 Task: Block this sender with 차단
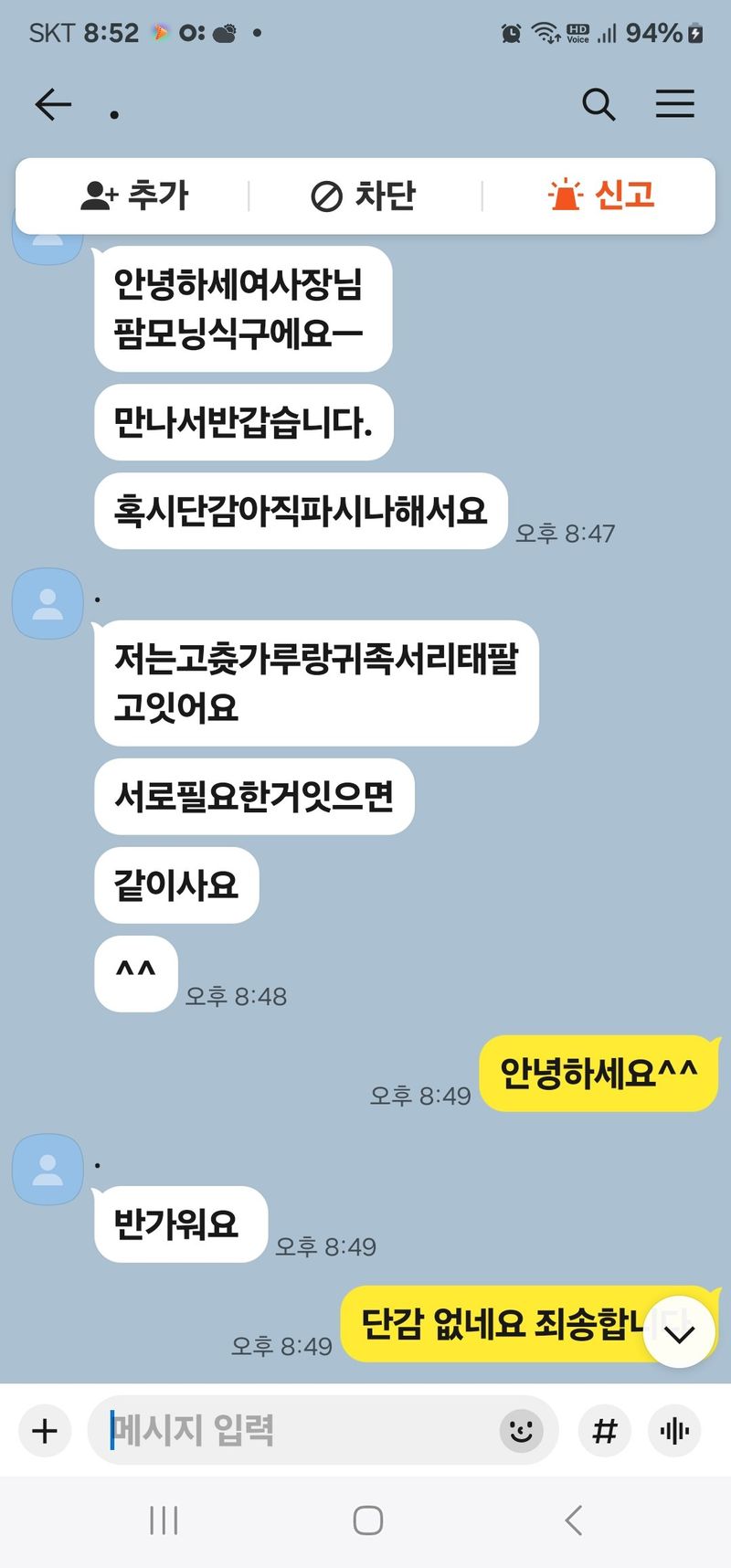[x=364, y=196]
